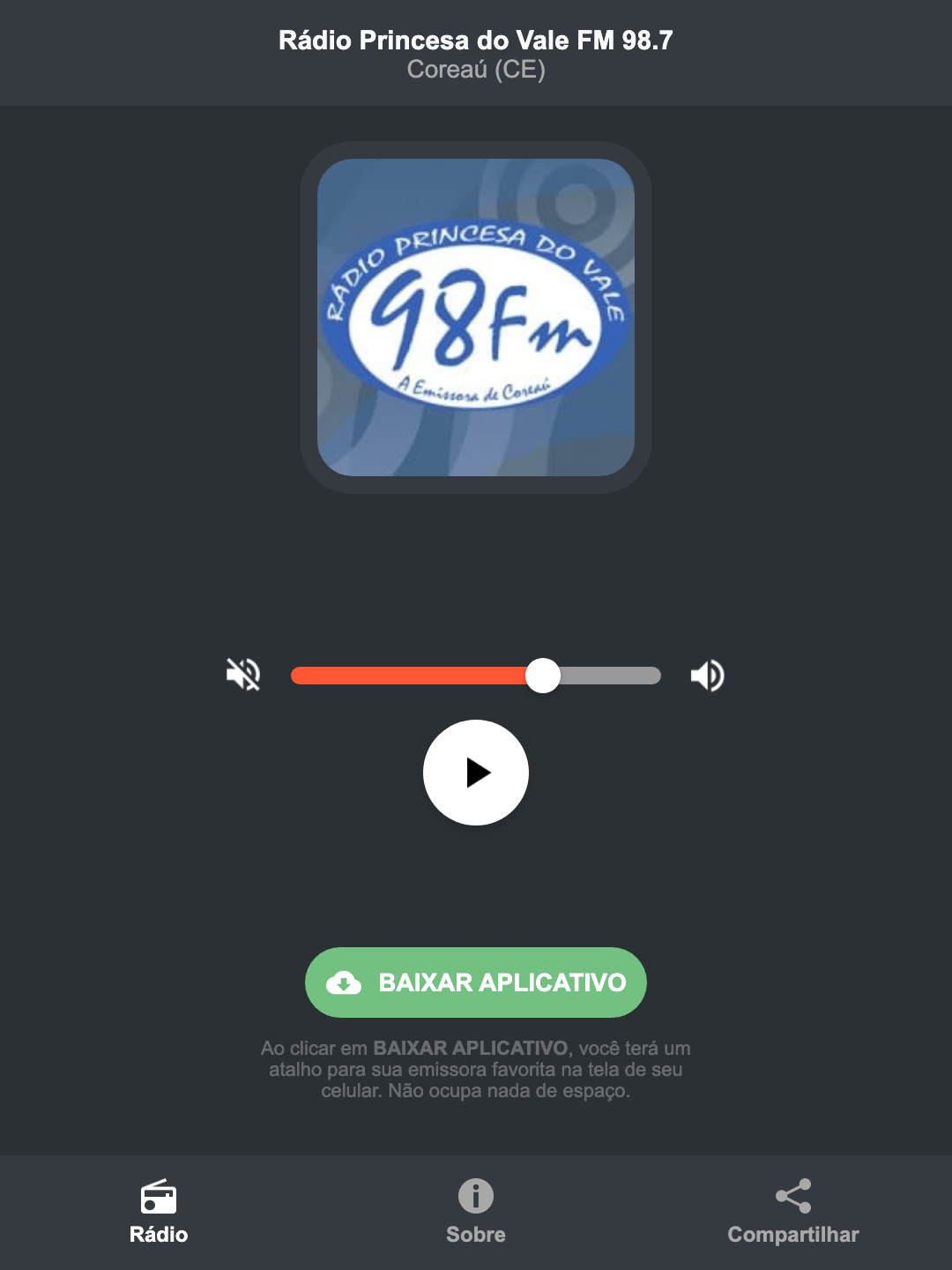Open the Sobre info icon
This screenshot has height=1270, width=952.
point(475,1198)
